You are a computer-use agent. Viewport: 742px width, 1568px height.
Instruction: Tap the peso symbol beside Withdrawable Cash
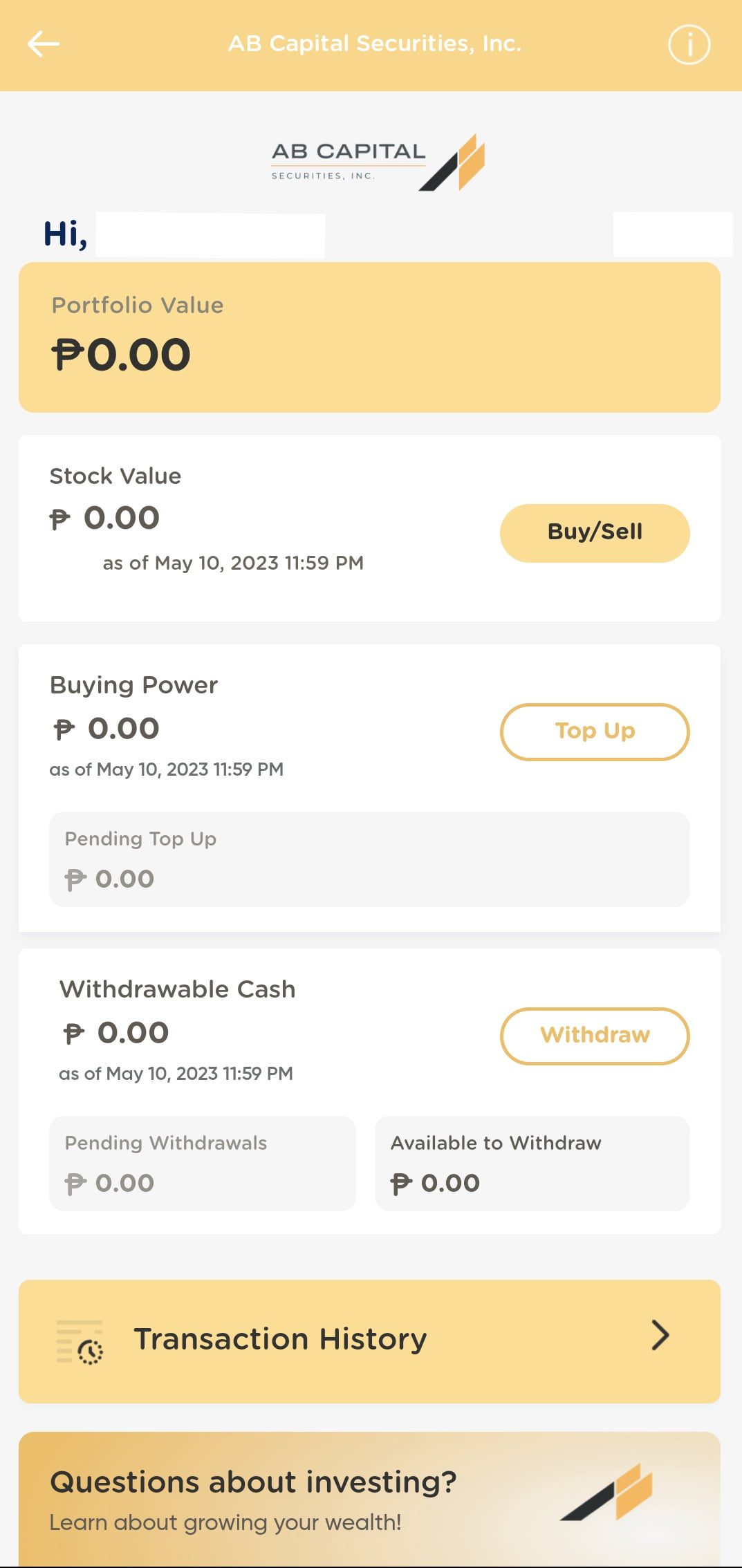click(72, 1032)
